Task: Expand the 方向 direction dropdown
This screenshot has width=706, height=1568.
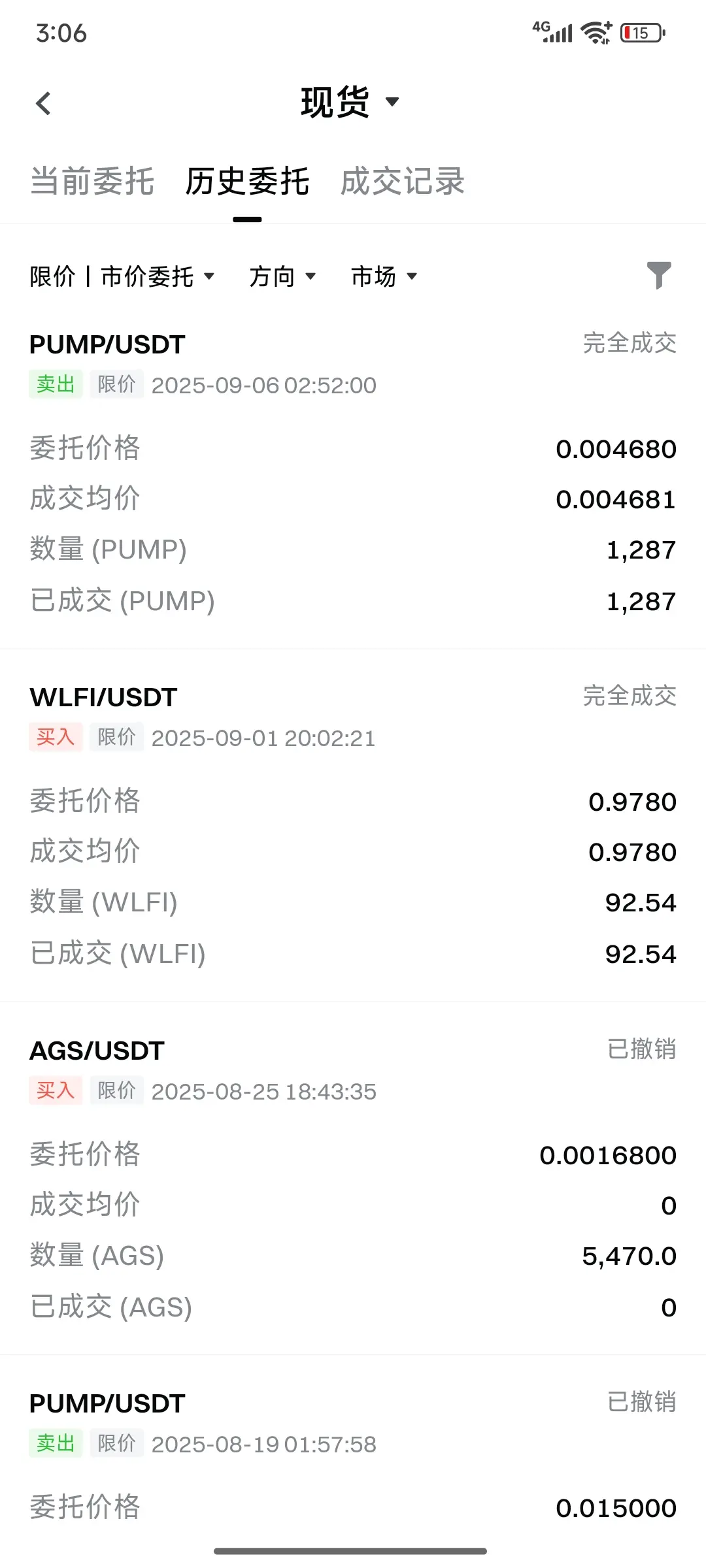Action: [x=282, y=276]
